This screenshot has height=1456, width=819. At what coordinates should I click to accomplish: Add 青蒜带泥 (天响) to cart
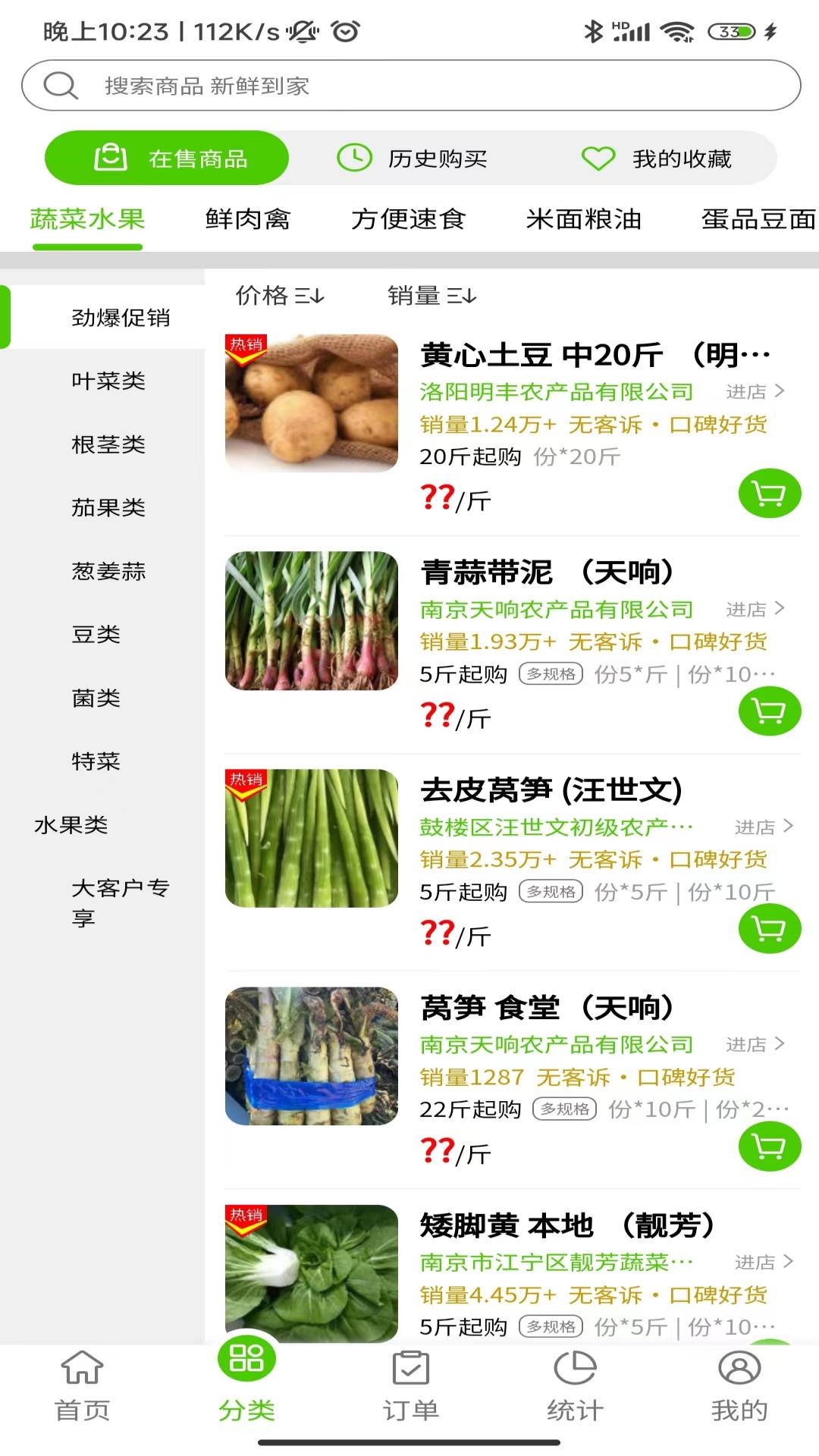769,711
